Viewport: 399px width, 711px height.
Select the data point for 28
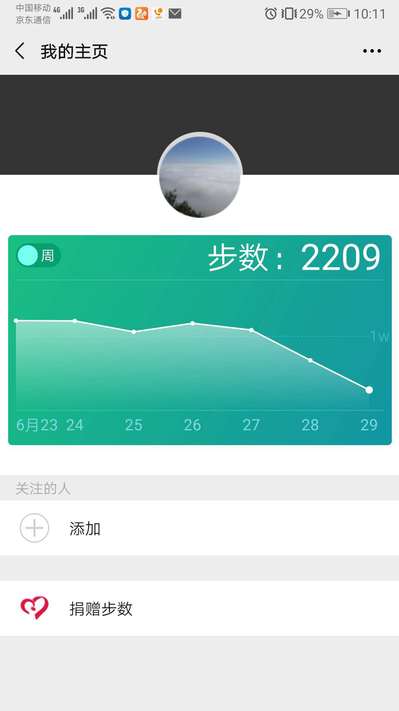[x=310, y=360]
